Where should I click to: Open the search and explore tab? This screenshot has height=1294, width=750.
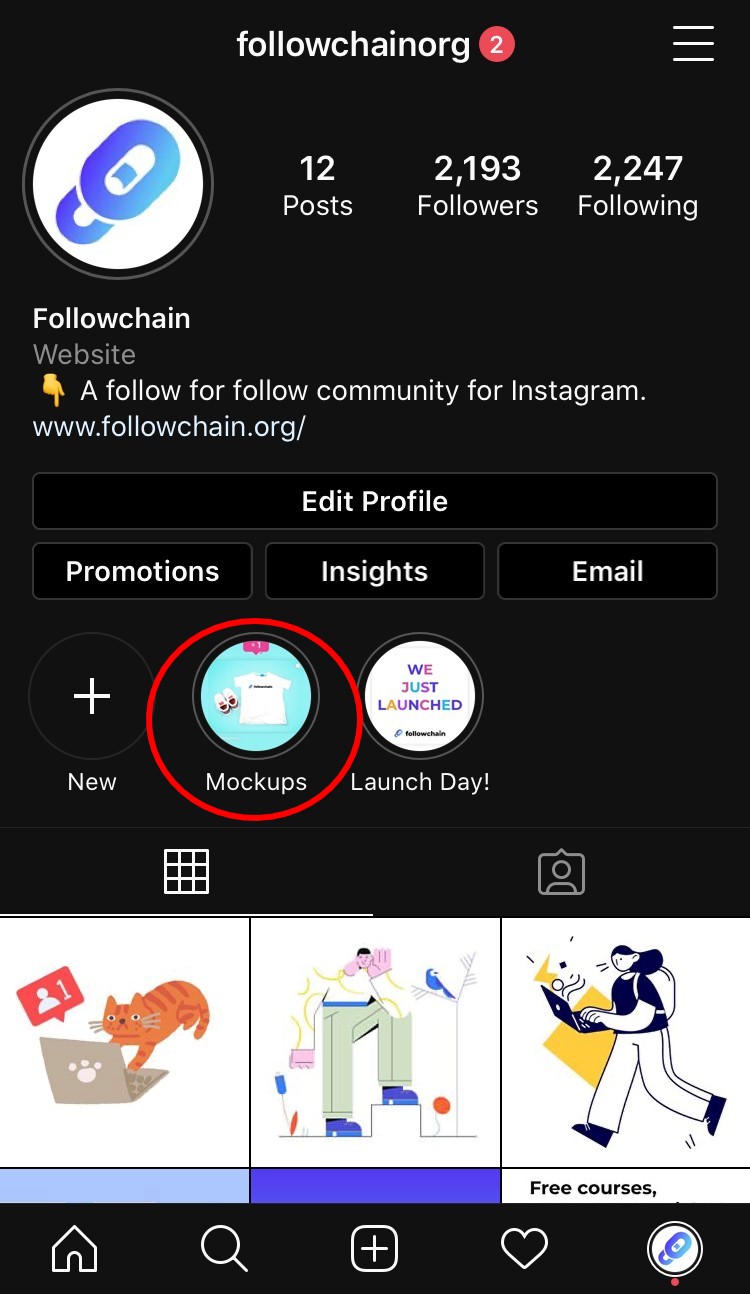pyautogui.click(x=224, y=1249)
